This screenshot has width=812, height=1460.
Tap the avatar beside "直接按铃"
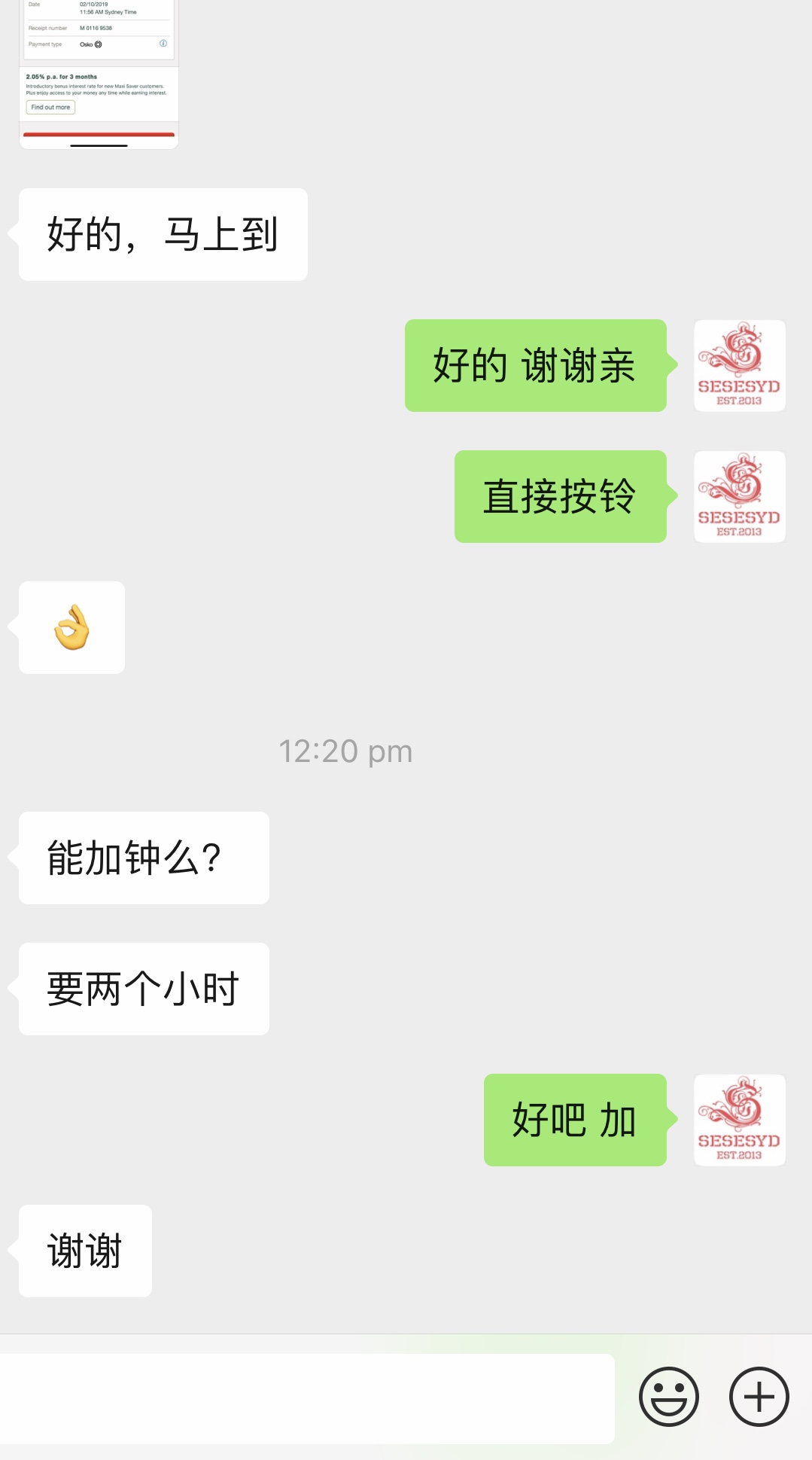739,497
